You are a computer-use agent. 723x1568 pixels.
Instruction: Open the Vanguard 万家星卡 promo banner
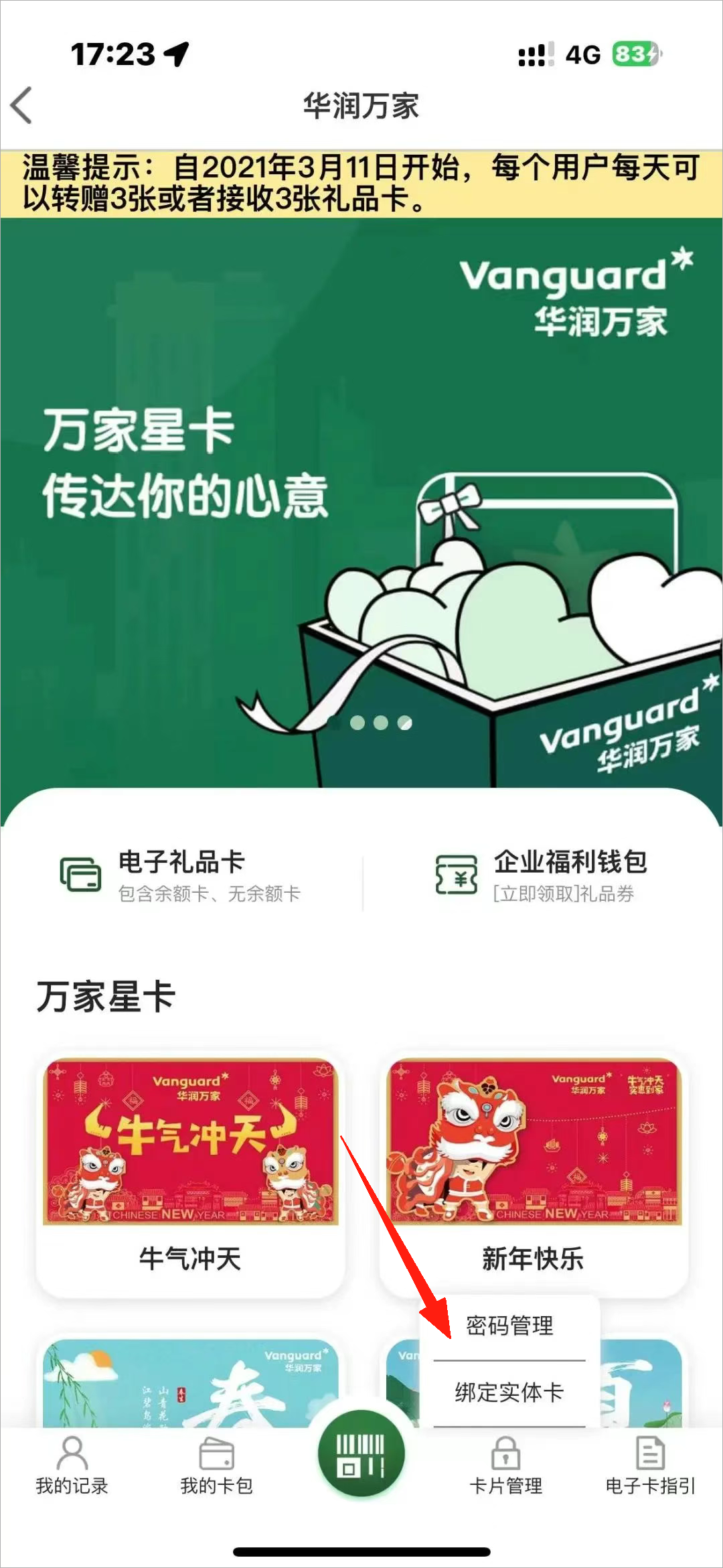361,502
